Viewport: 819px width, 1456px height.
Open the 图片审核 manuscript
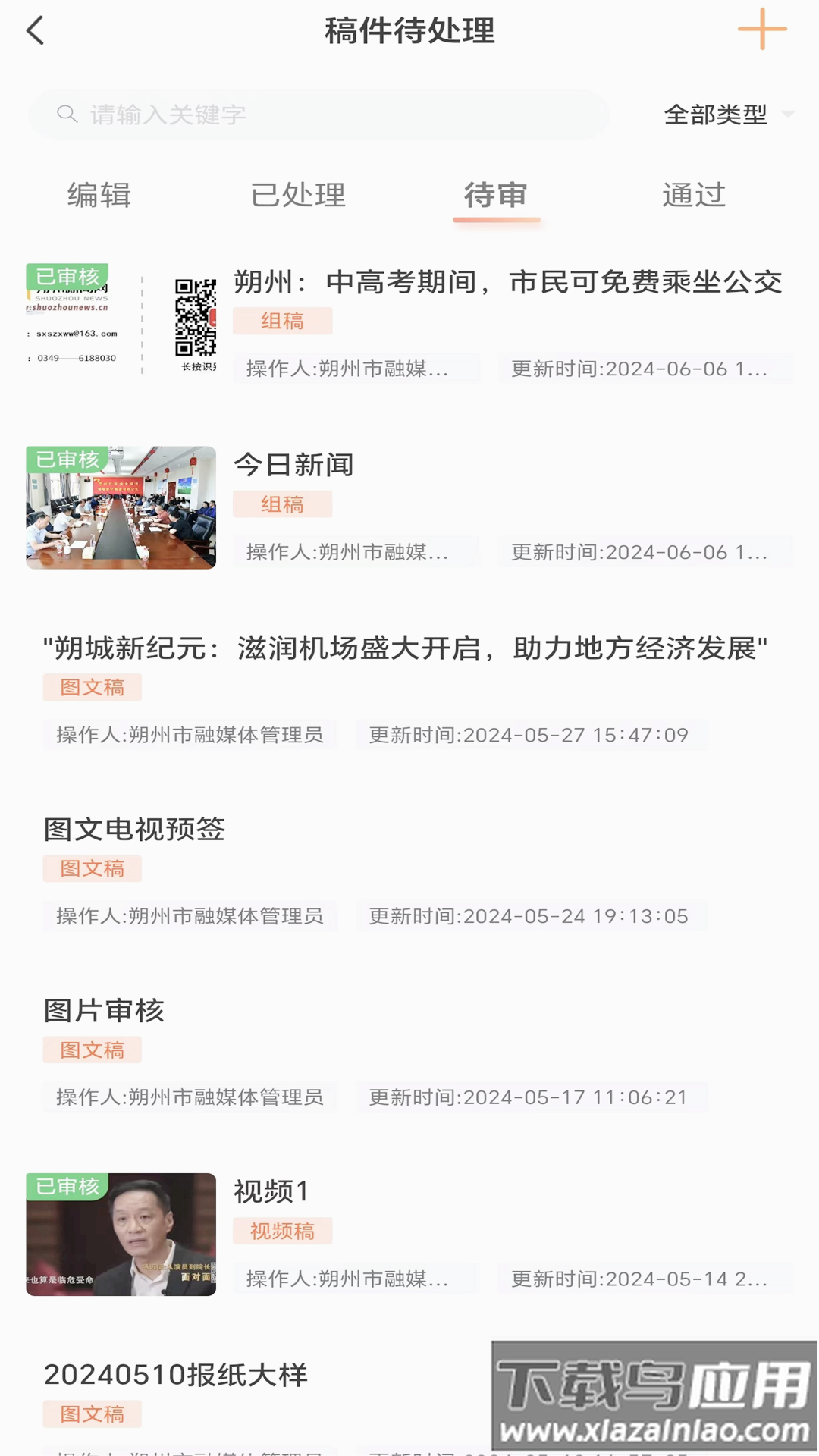coord(105,1010)
